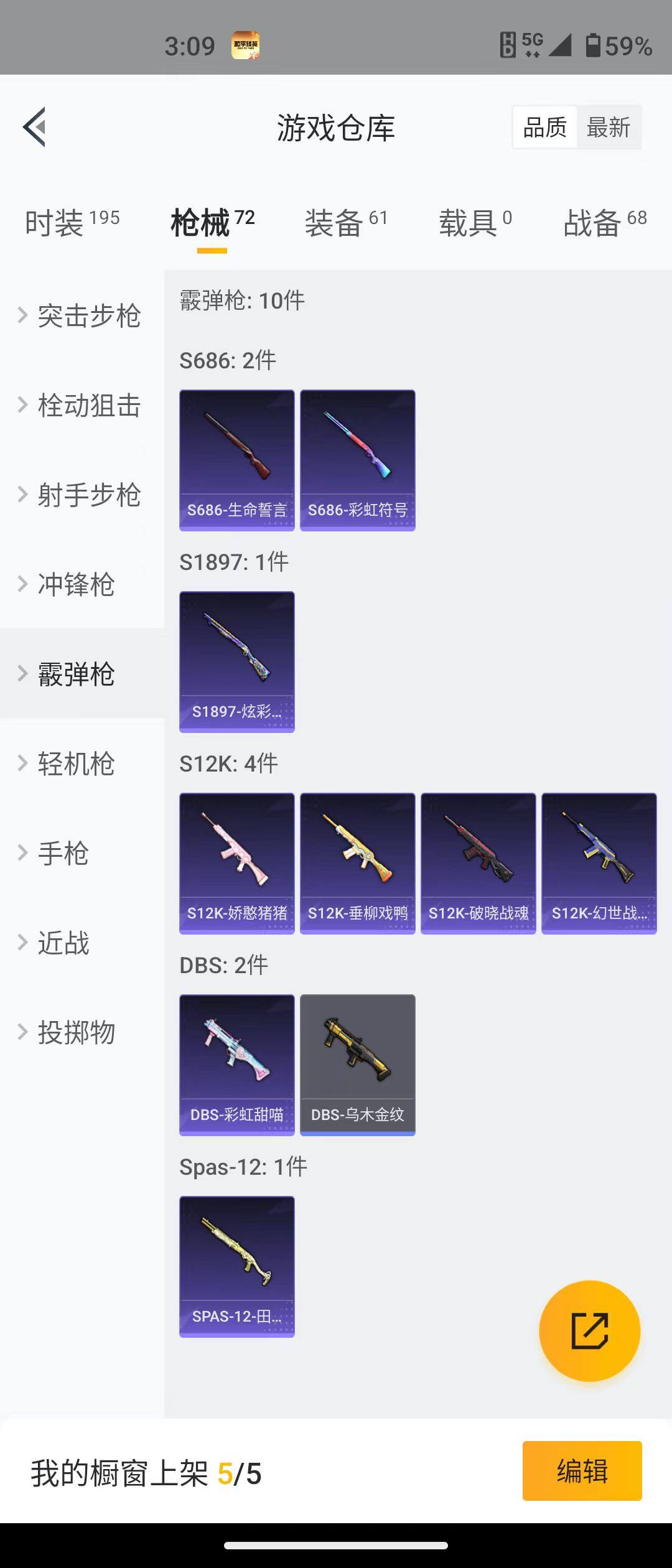Sort the warehouse by 最新
The height and width of the screenshot is (1568, 672).
(609, 128)
